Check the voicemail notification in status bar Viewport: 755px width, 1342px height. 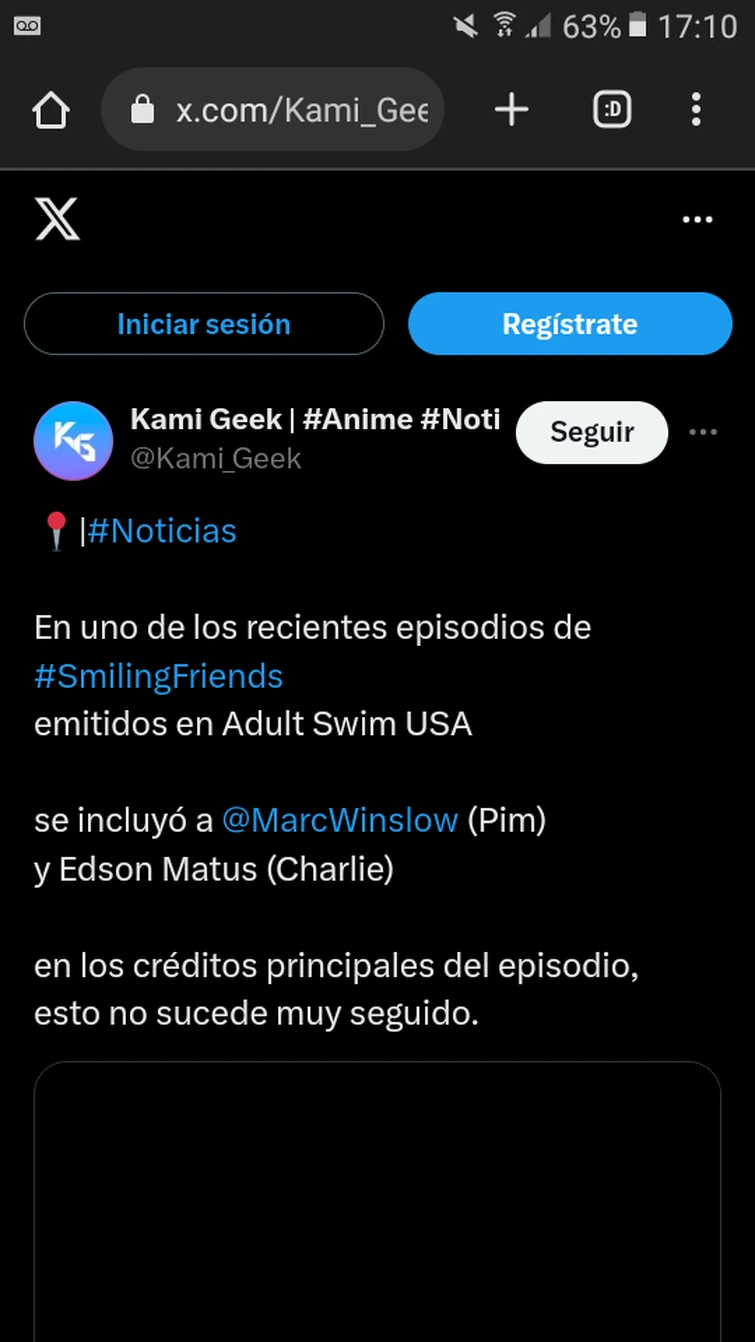click(27, 26)
